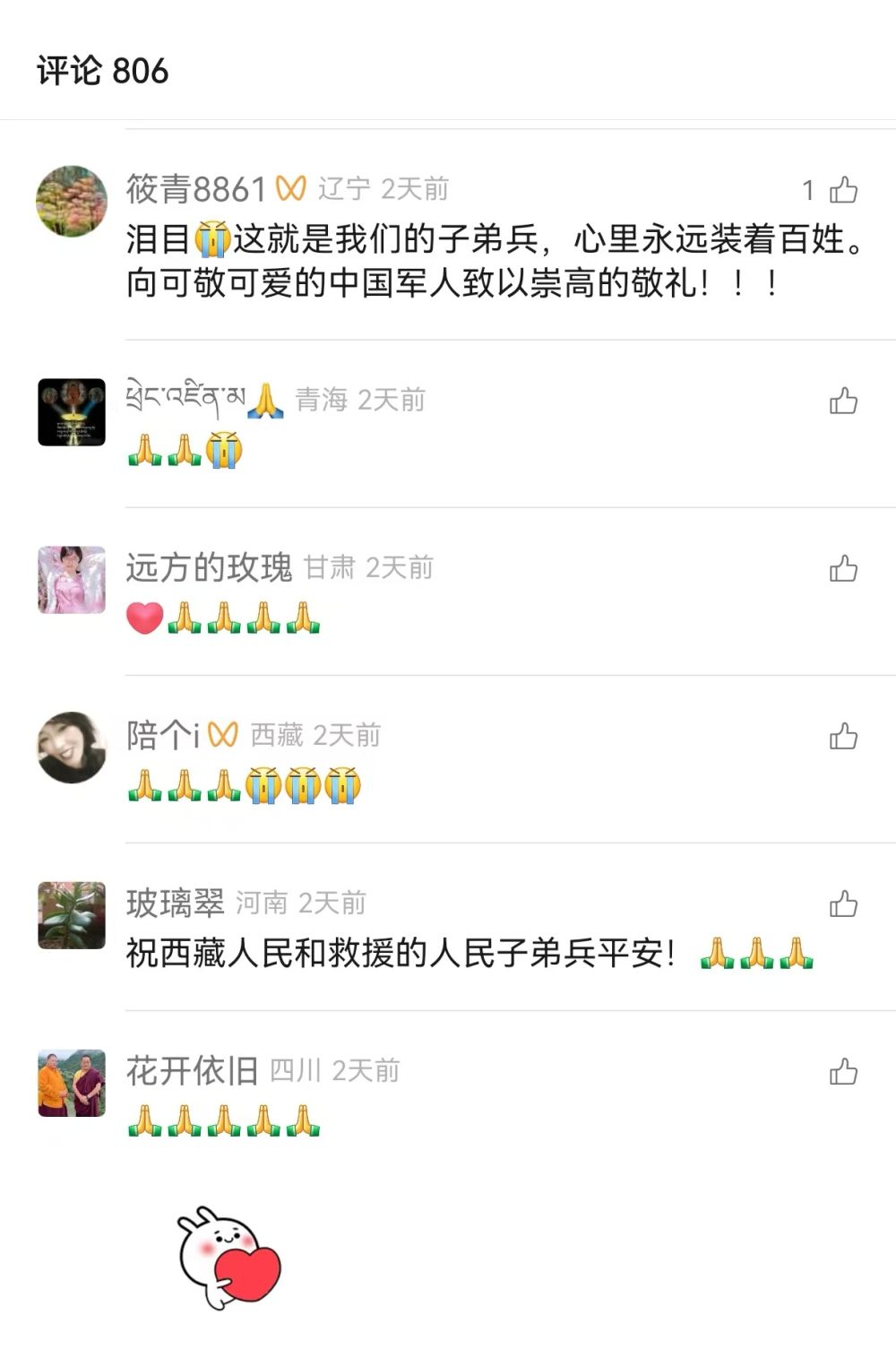Tap 花开依旧's avatar photo

(70, 1083)
